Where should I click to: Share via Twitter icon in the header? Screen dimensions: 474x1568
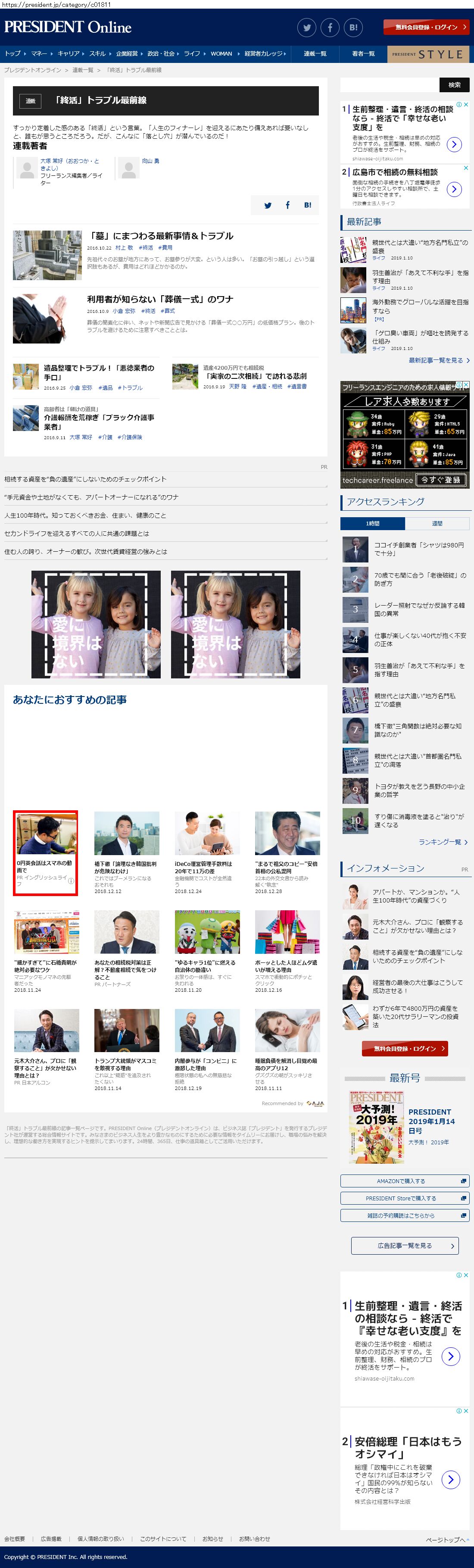(x=307, y=28)
